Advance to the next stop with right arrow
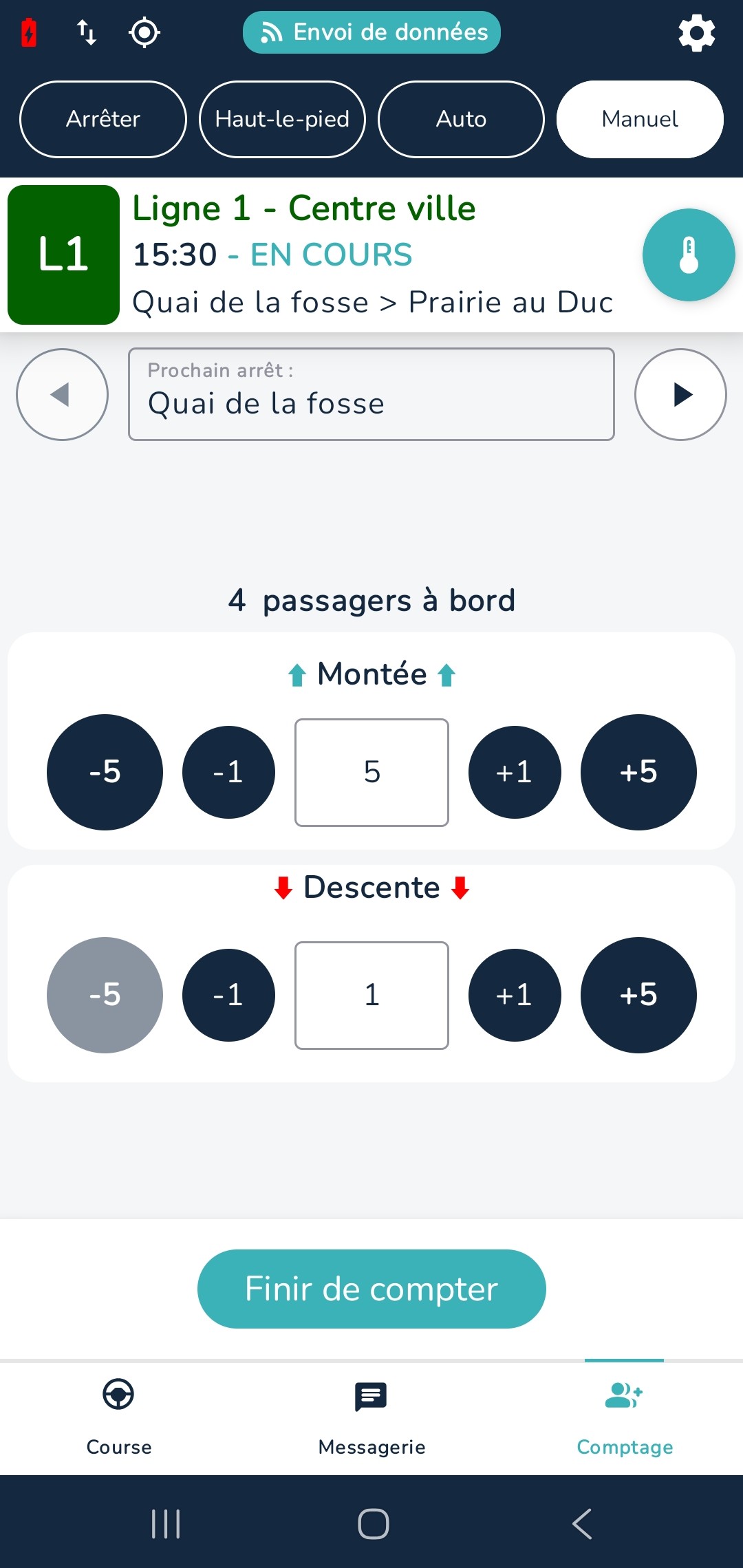The height and width of the screenshot is (1568, 743). 680,394
